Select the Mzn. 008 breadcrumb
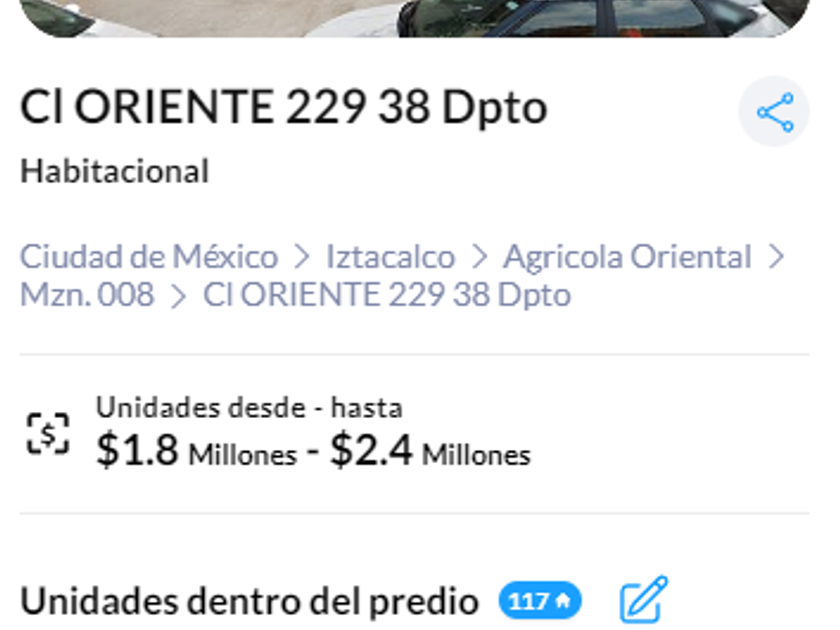The width and height of the screenshot is (840, 630). coord(87,295)
